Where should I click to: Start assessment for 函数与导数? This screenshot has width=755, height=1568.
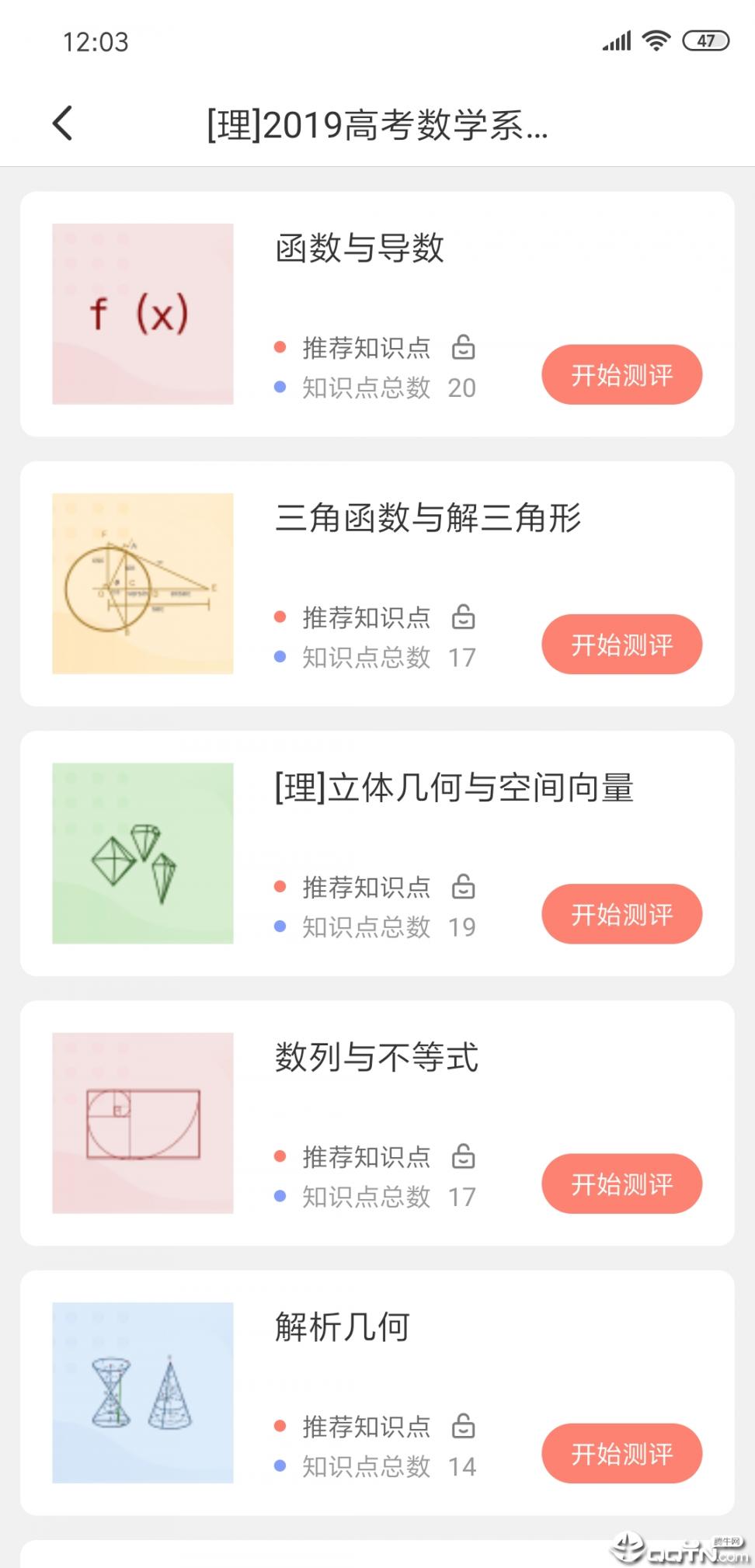point(621,375)
